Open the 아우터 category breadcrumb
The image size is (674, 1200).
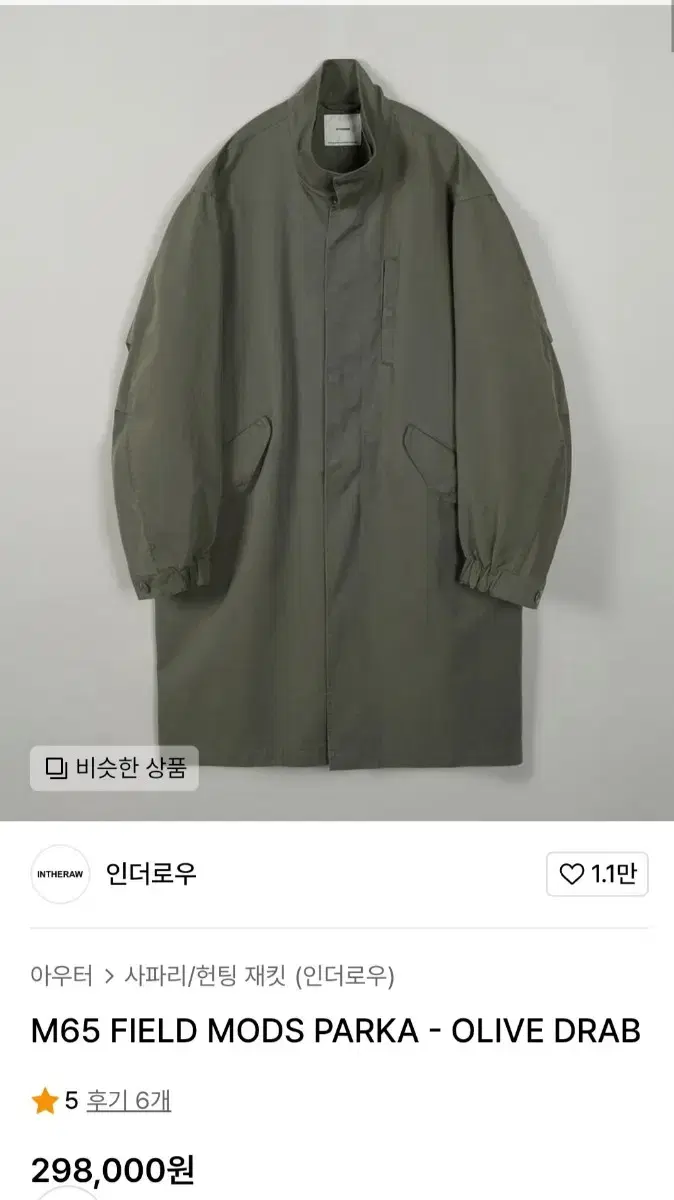tap(62, 975)
